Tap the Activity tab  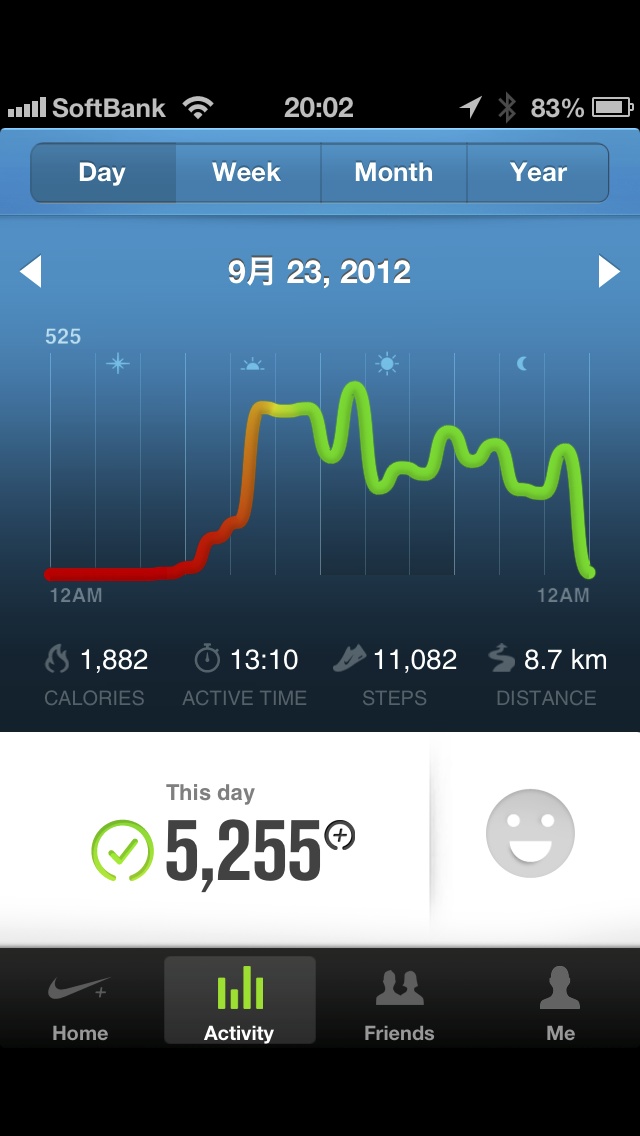point(240,1001)
